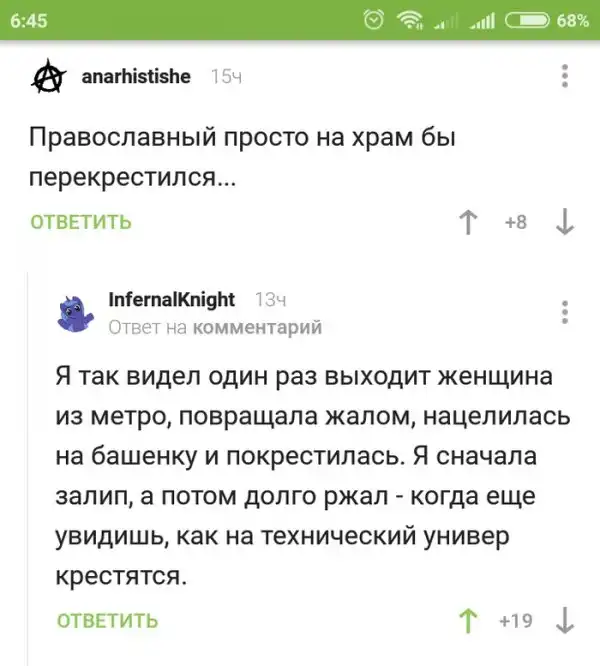Image resolution: width=600 pixels, height=666 pixels.
Task: Open overflow menu on anarhistishe's comment
Action: [x=566, y=77]
